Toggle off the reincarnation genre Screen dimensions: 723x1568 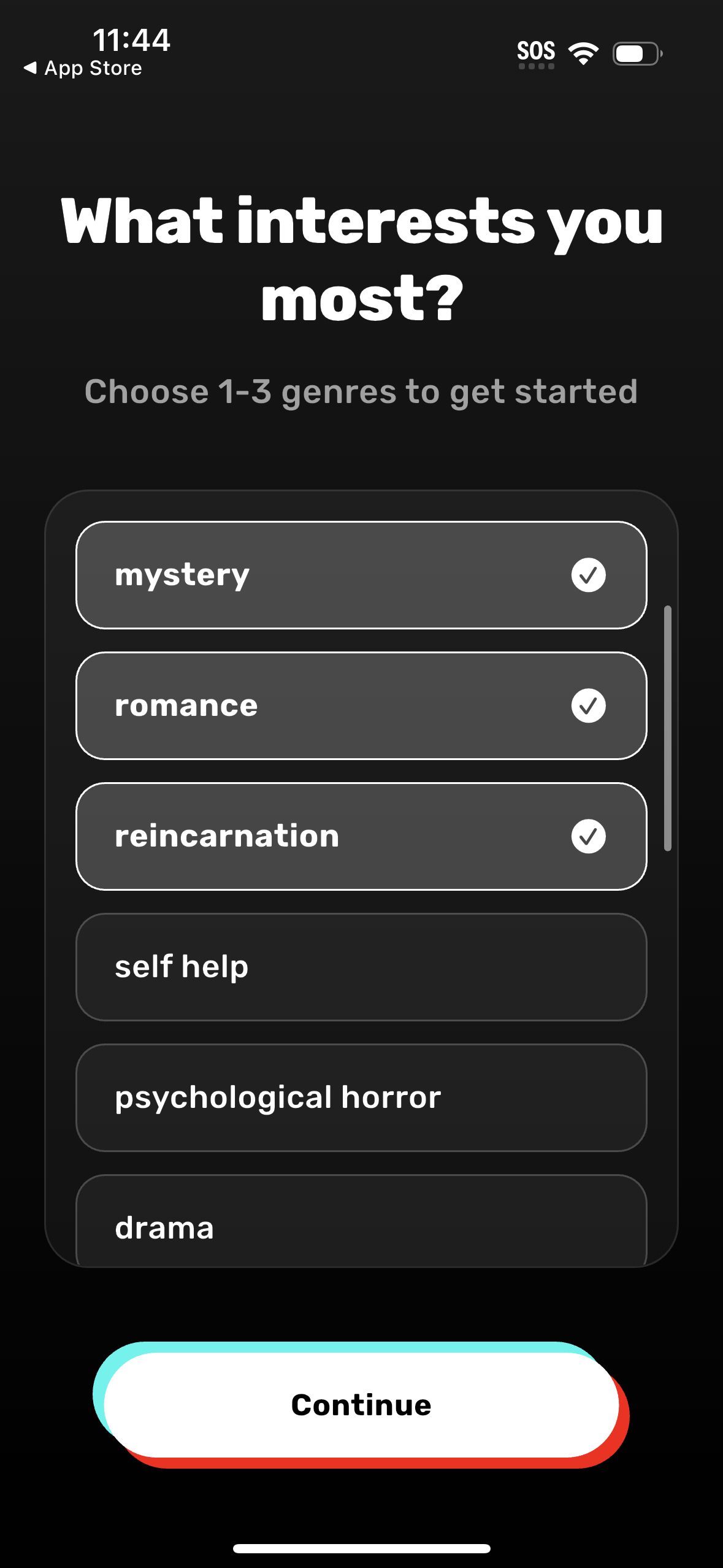(x=361, y=836)
